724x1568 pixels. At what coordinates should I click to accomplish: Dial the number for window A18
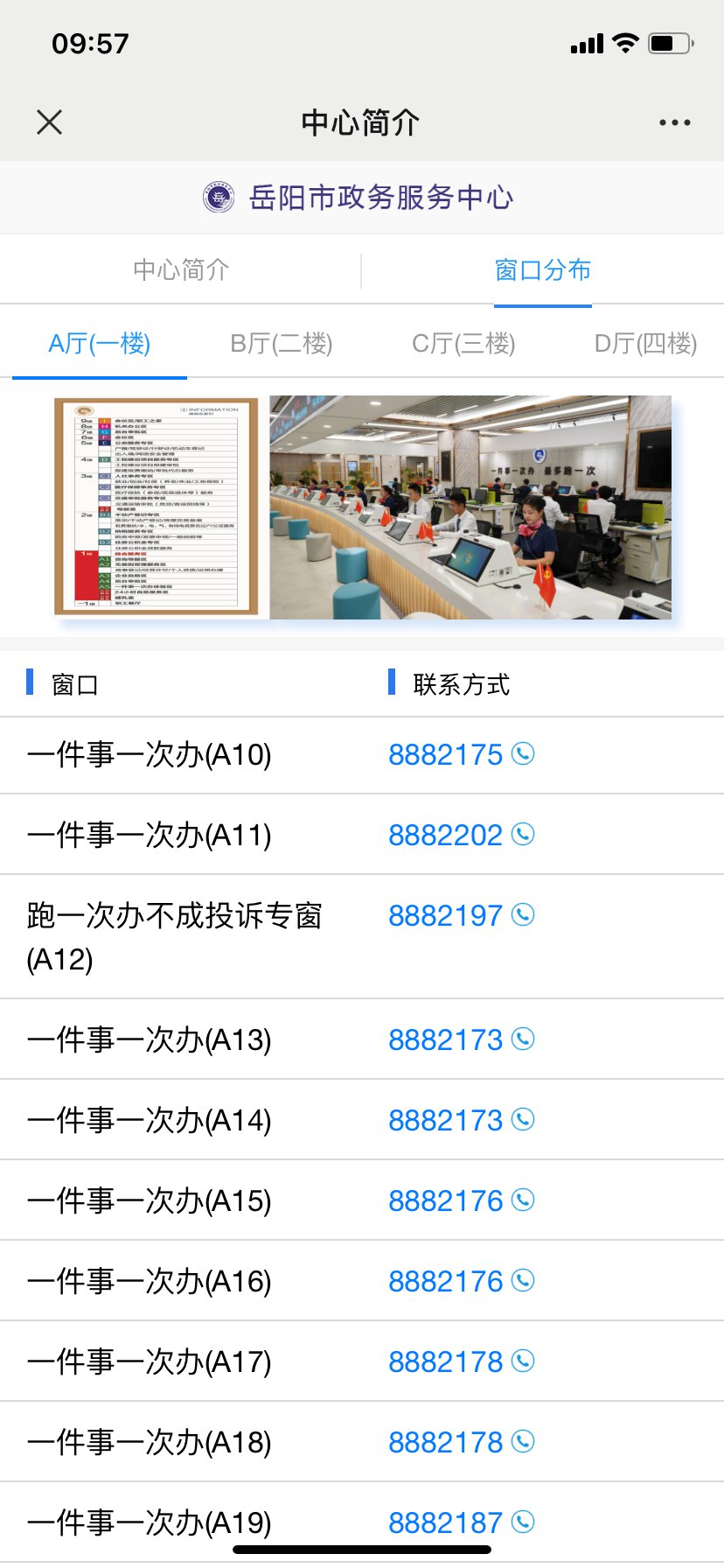[461, 1442]
